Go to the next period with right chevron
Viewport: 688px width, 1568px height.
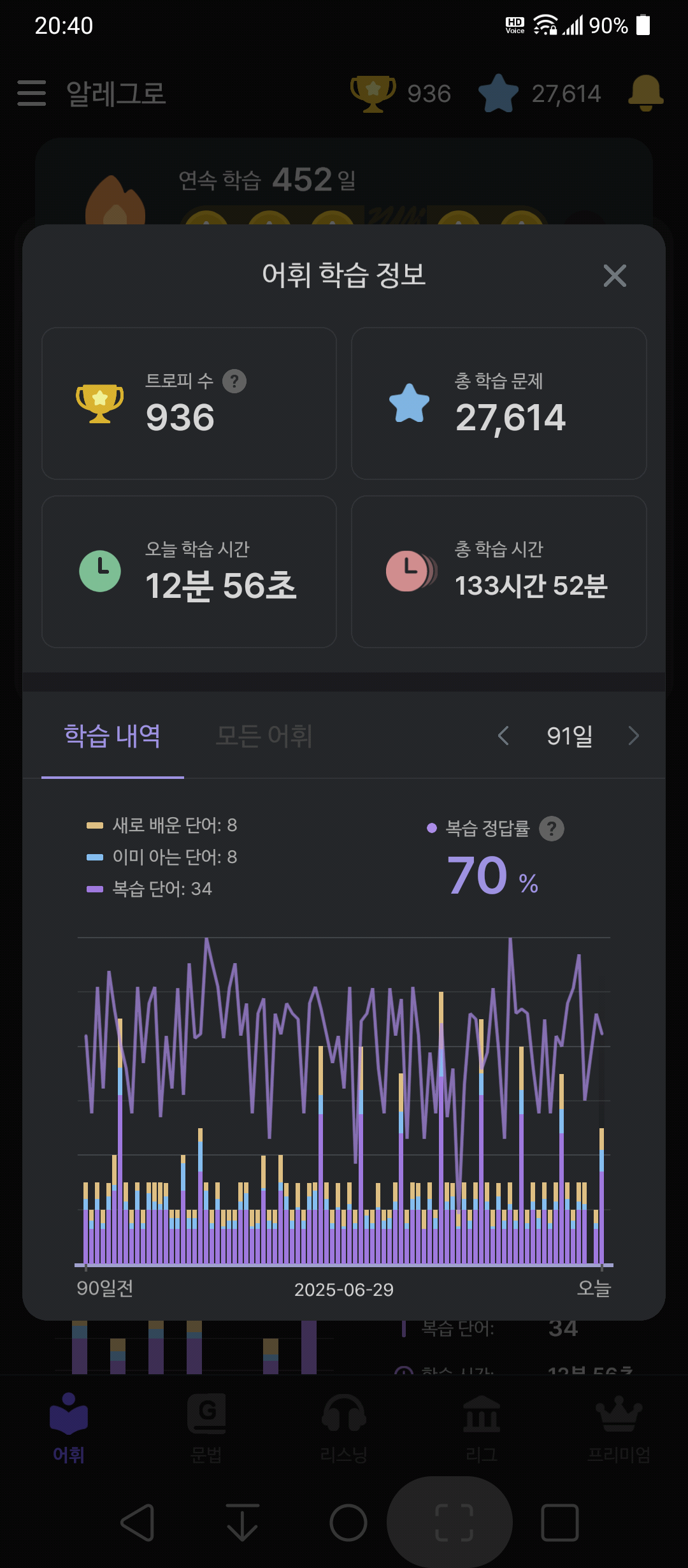tap(633, 736)
